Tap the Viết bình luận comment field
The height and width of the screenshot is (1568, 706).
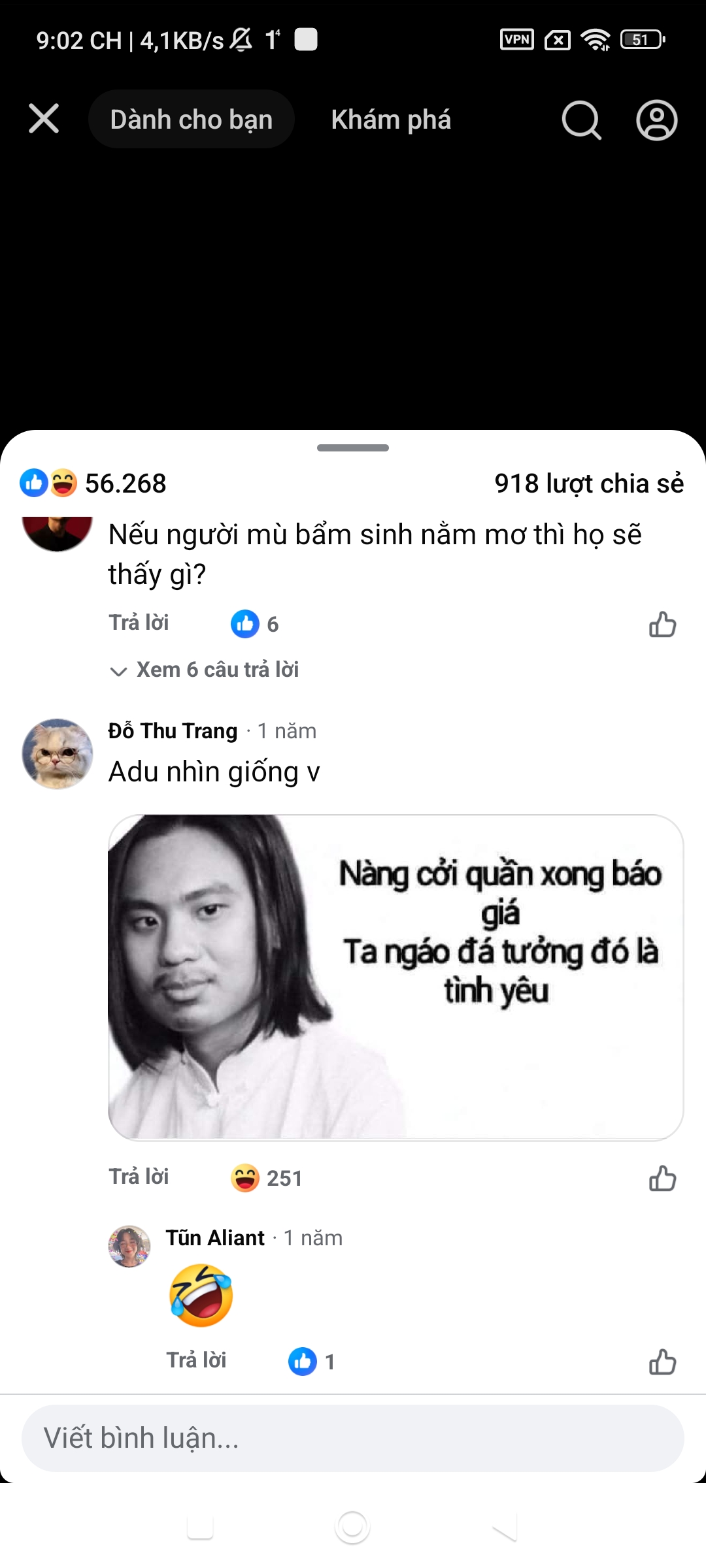click(x=353, y=1439)
